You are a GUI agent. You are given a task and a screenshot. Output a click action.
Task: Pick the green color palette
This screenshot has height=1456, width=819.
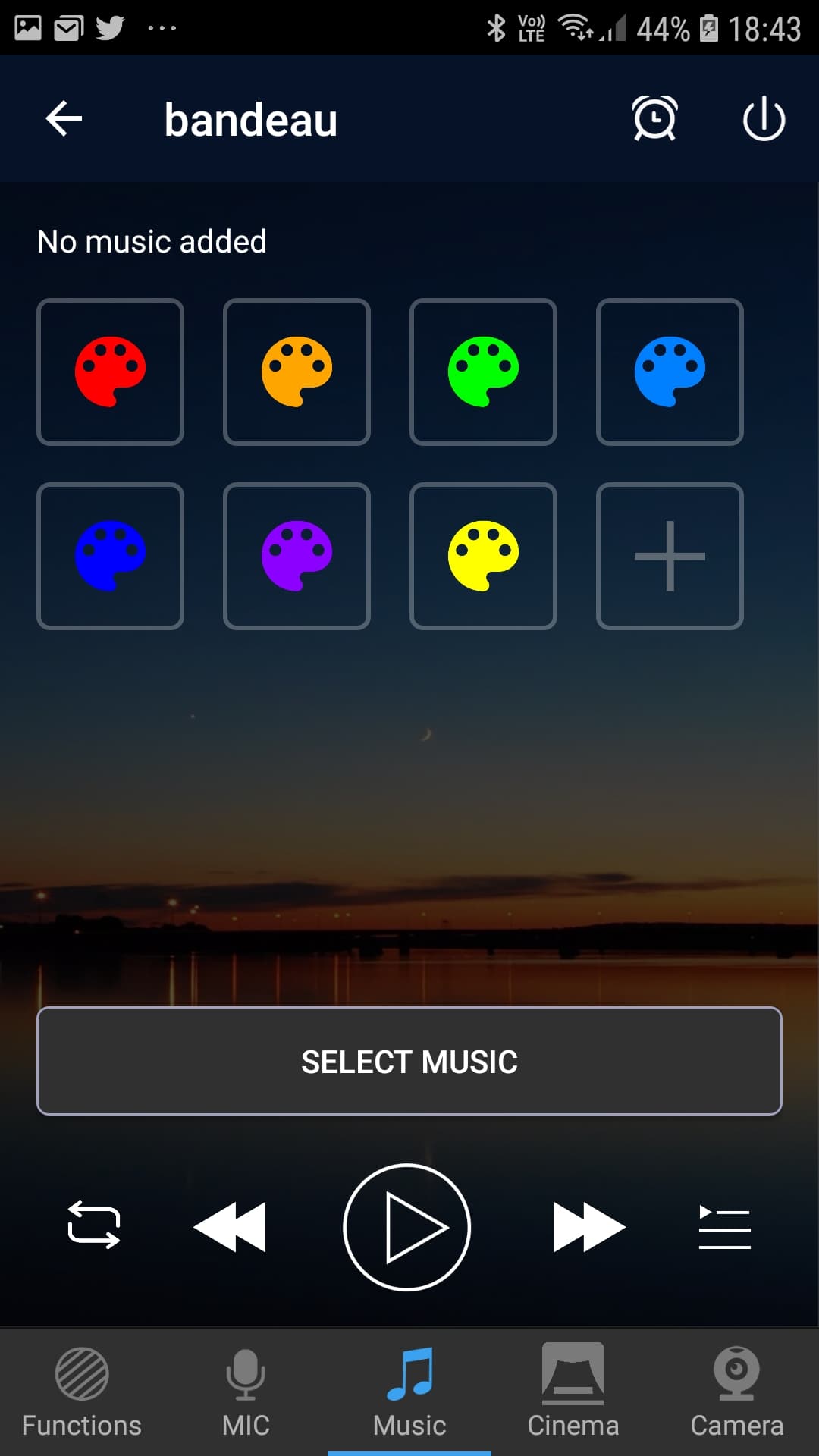point(483,372)
